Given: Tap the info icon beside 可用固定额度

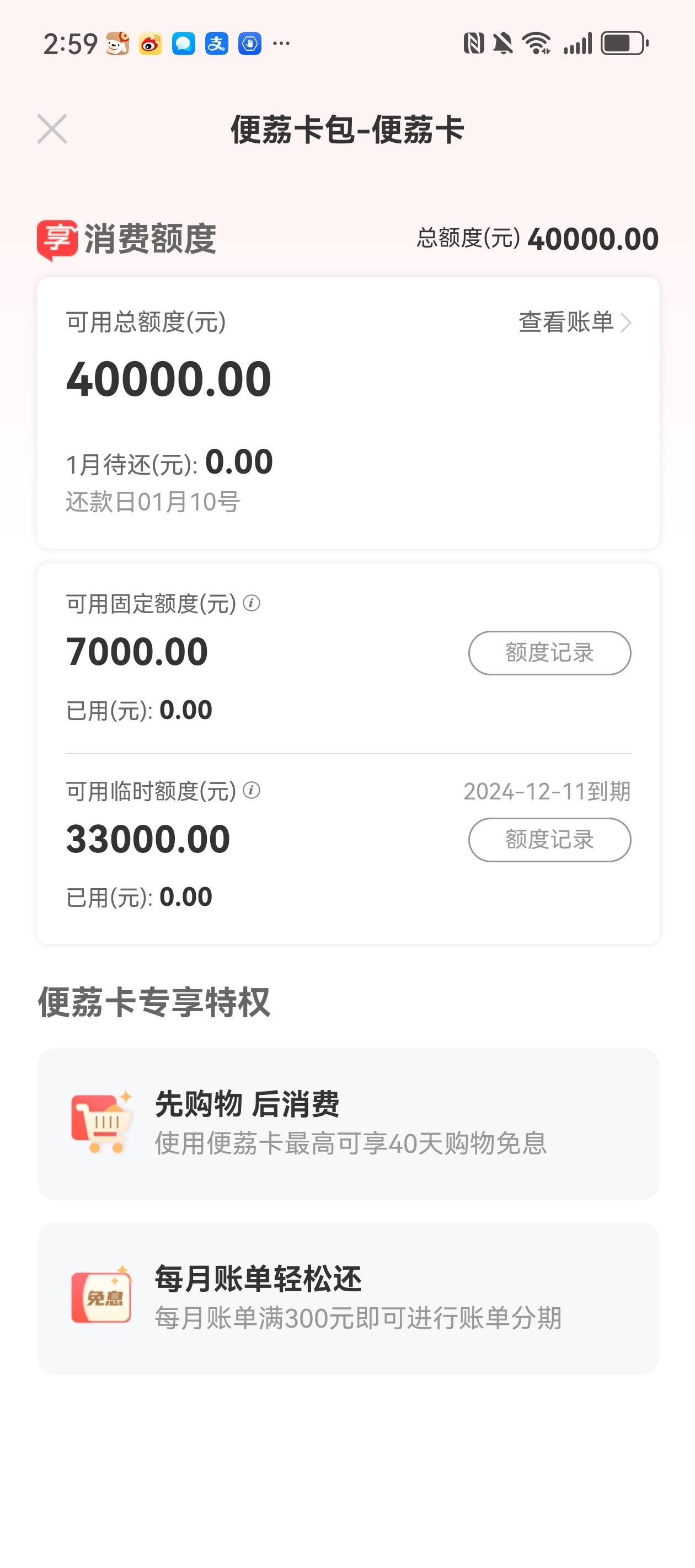Looking at the screenshot, I should 252,603.
